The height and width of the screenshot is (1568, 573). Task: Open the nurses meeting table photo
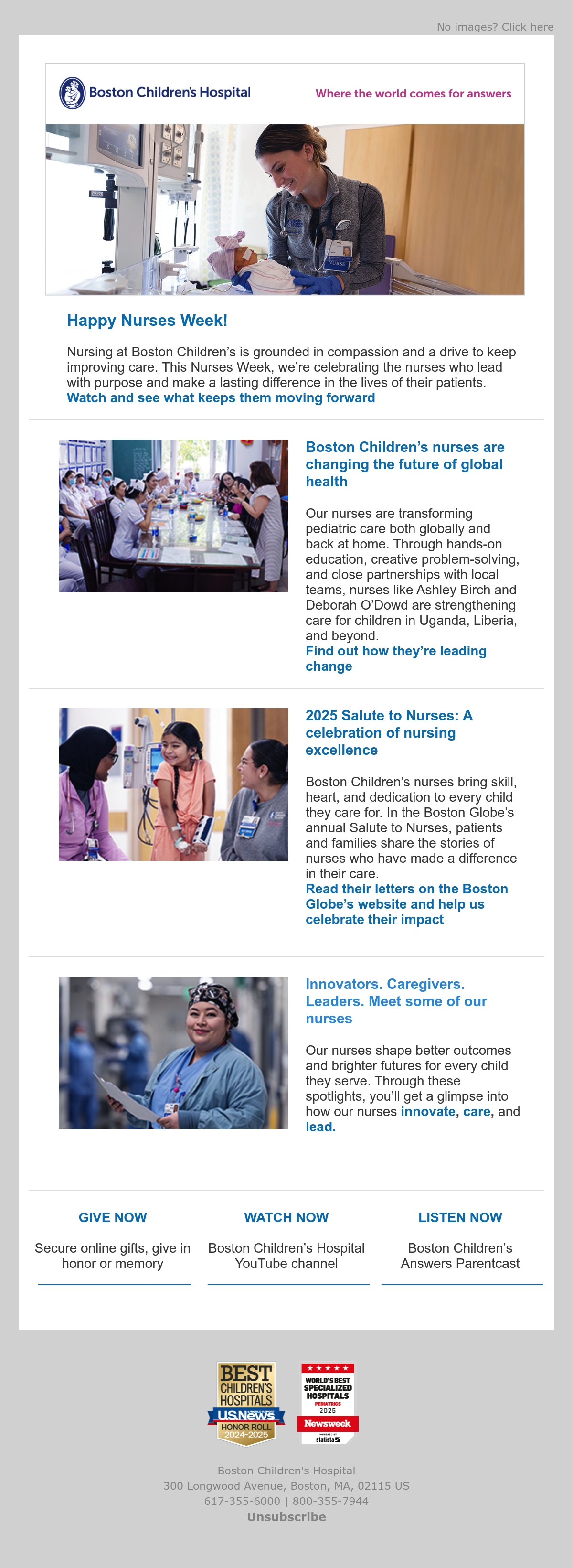point(173,516)
